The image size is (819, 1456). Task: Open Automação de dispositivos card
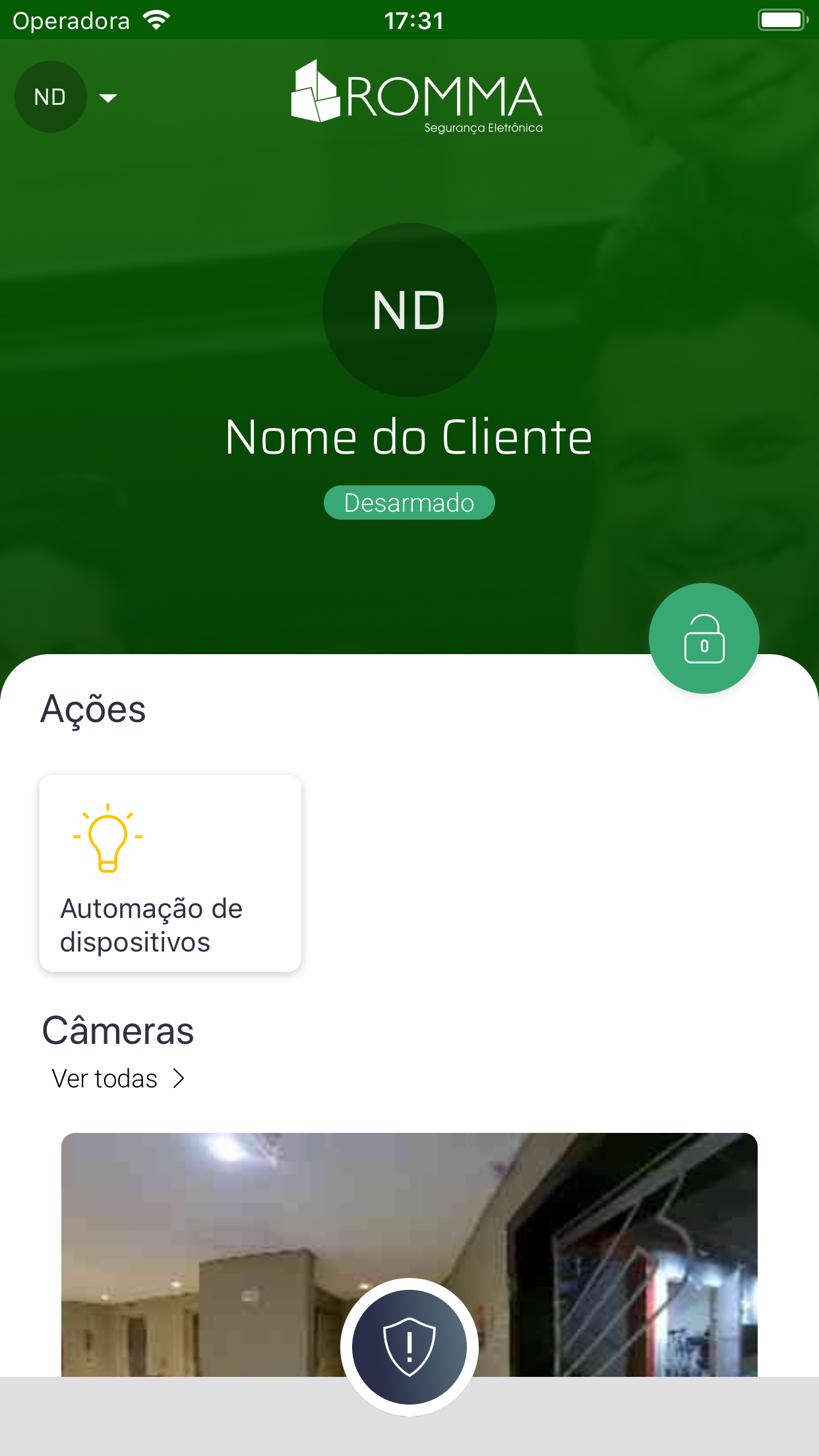point(170,873)
